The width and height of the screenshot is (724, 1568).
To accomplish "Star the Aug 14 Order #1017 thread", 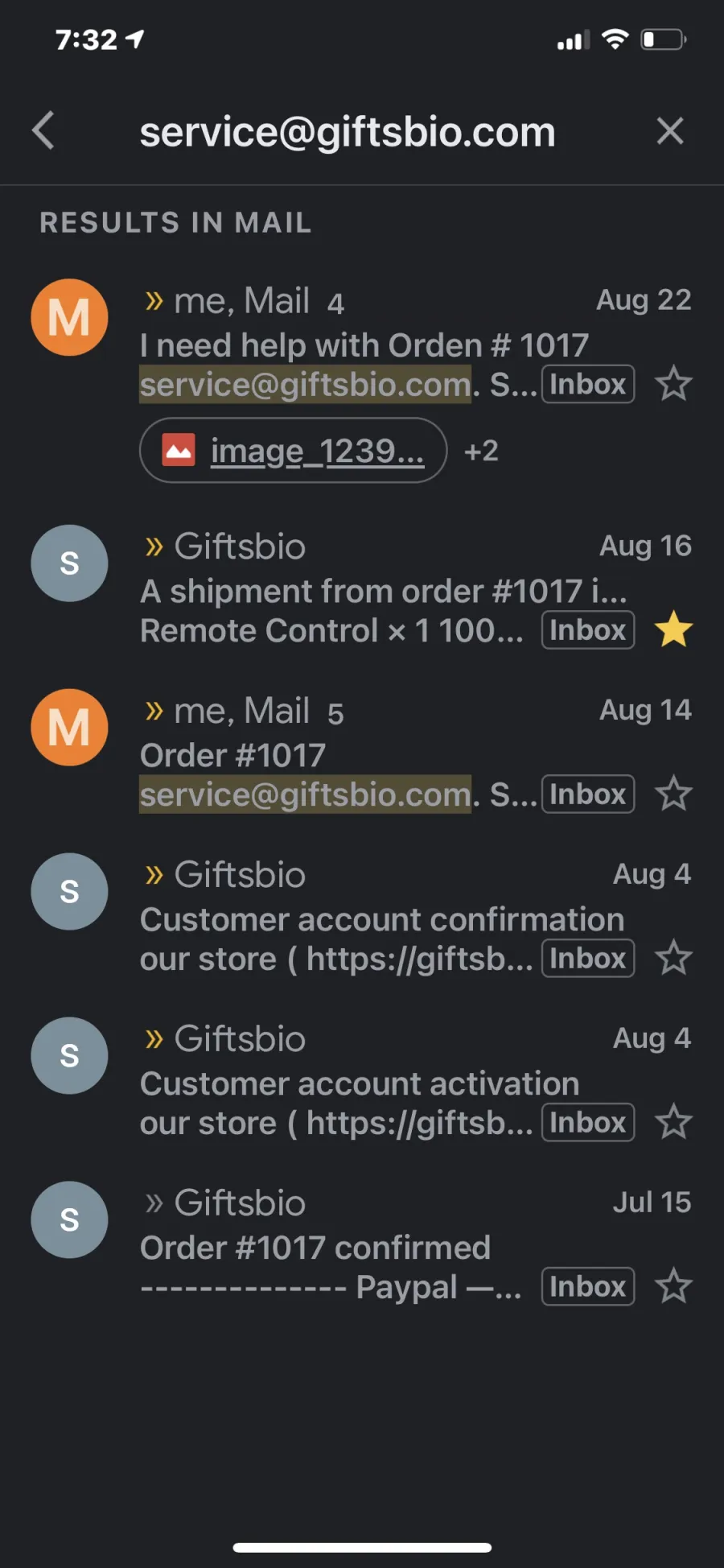I will pos(673,794).
